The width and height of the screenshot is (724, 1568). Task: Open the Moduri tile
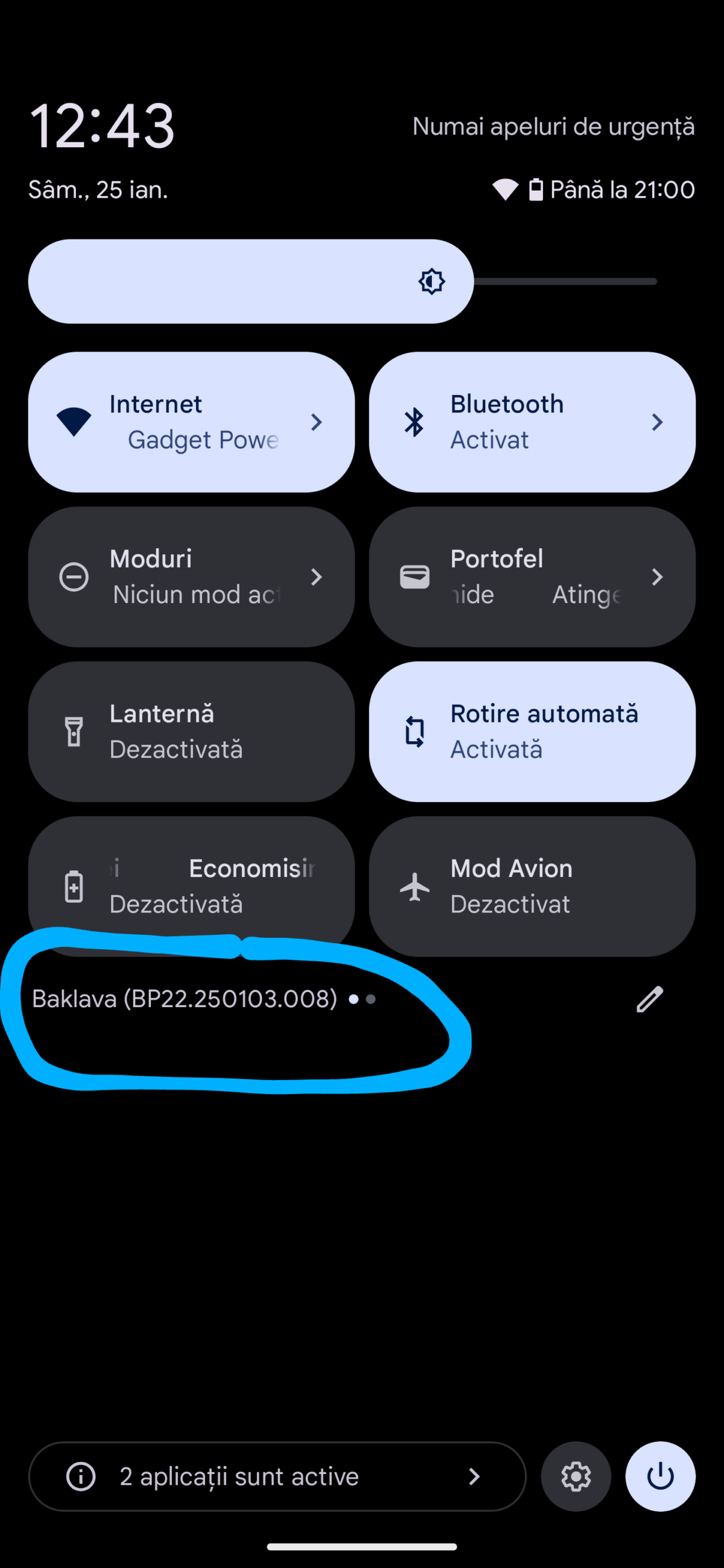click(191, 577)
